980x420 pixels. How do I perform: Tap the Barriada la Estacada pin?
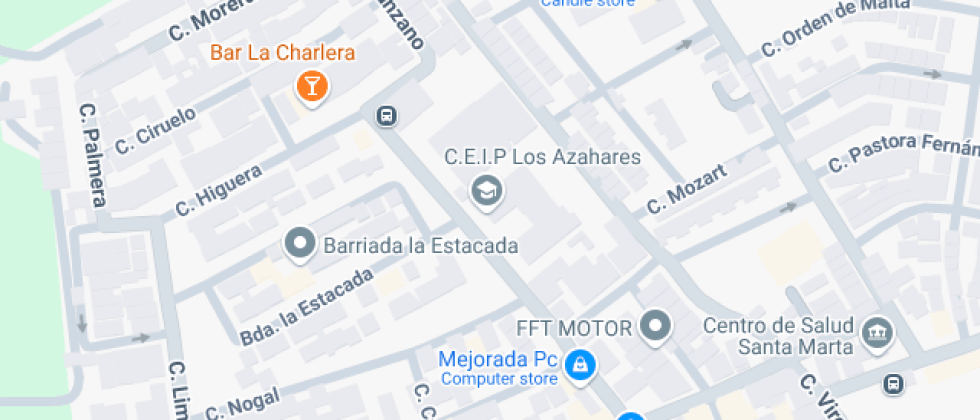pos(299,243)
